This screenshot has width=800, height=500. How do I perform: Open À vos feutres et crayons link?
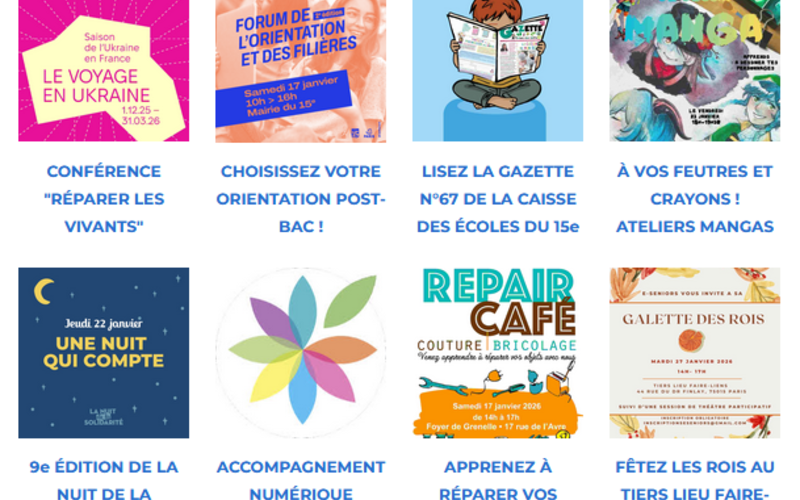click(694, 199)
